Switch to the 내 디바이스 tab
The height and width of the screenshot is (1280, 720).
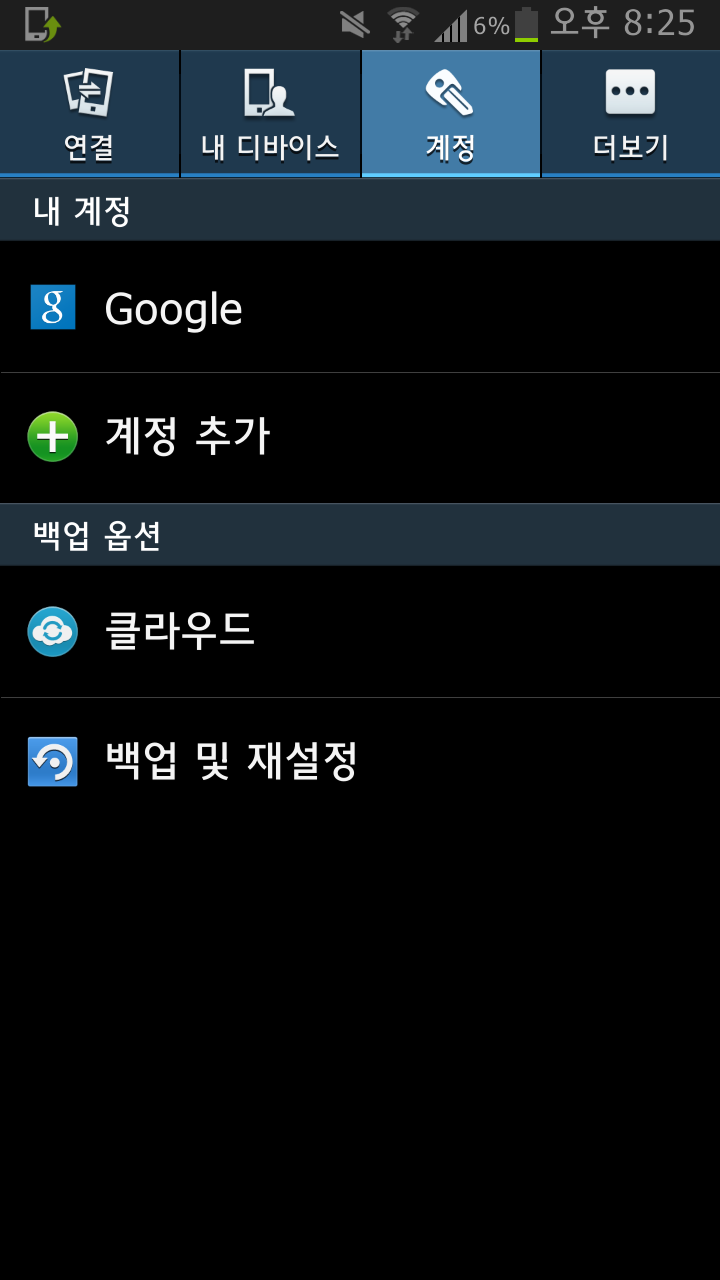(x=270, y=114)
